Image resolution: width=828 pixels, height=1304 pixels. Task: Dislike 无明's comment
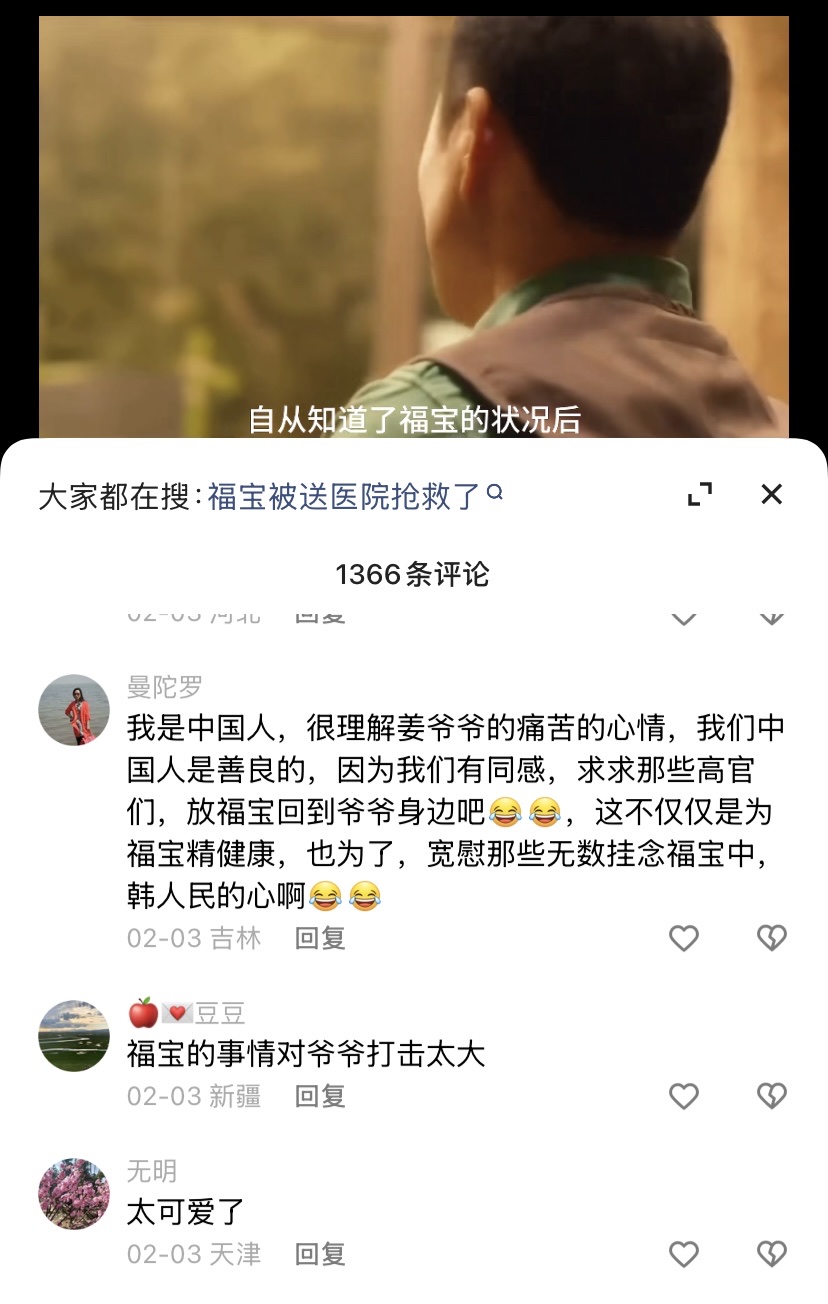tap(771, 1254)
